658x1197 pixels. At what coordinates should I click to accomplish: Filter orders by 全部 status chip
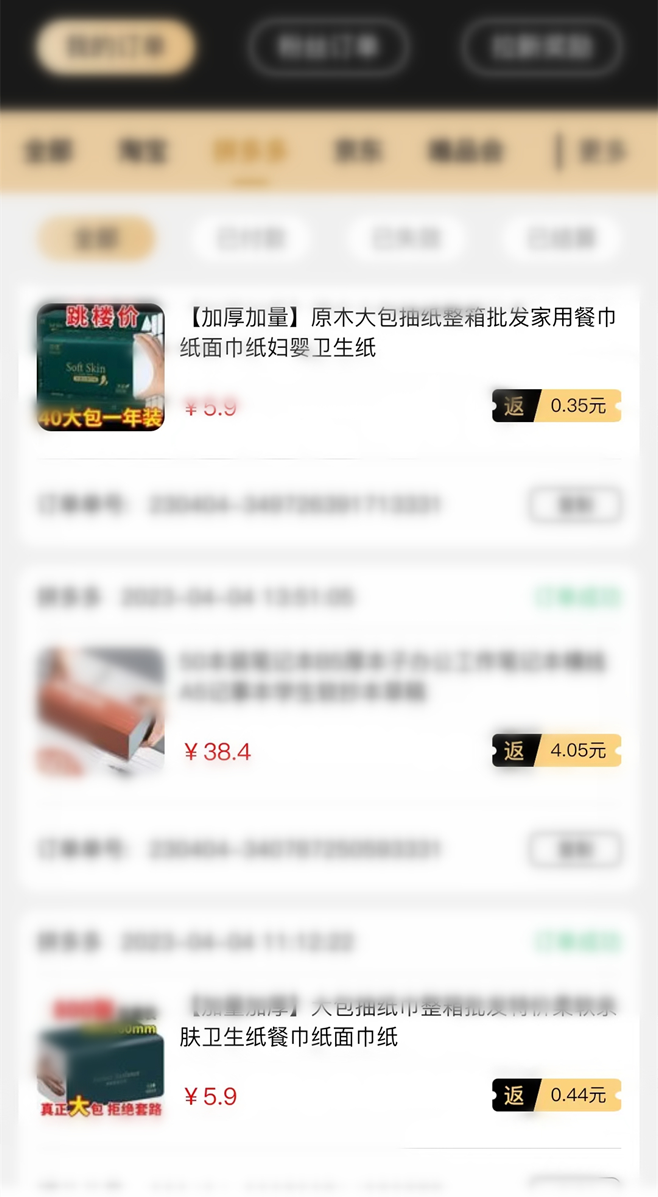97,239
